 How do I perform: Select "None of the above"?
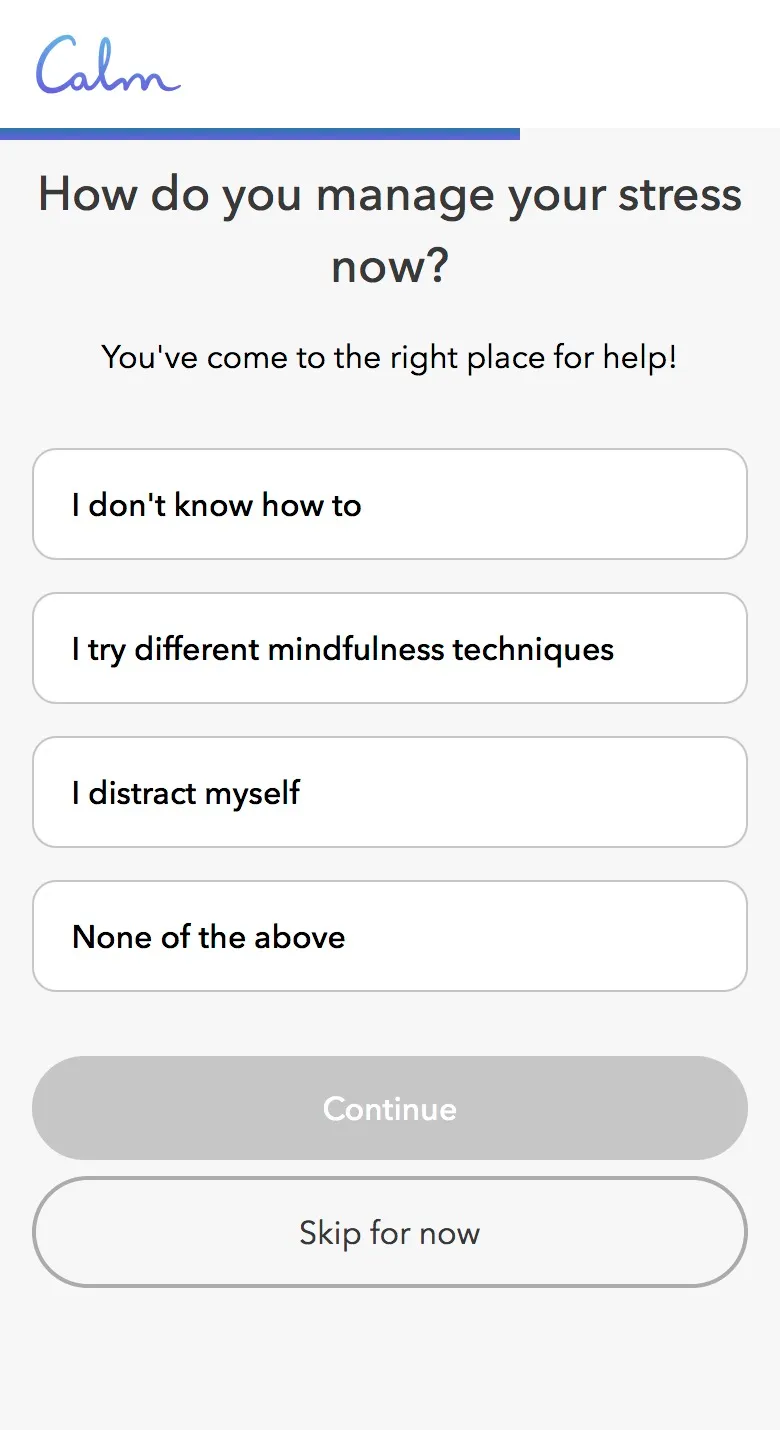[390, 936]
